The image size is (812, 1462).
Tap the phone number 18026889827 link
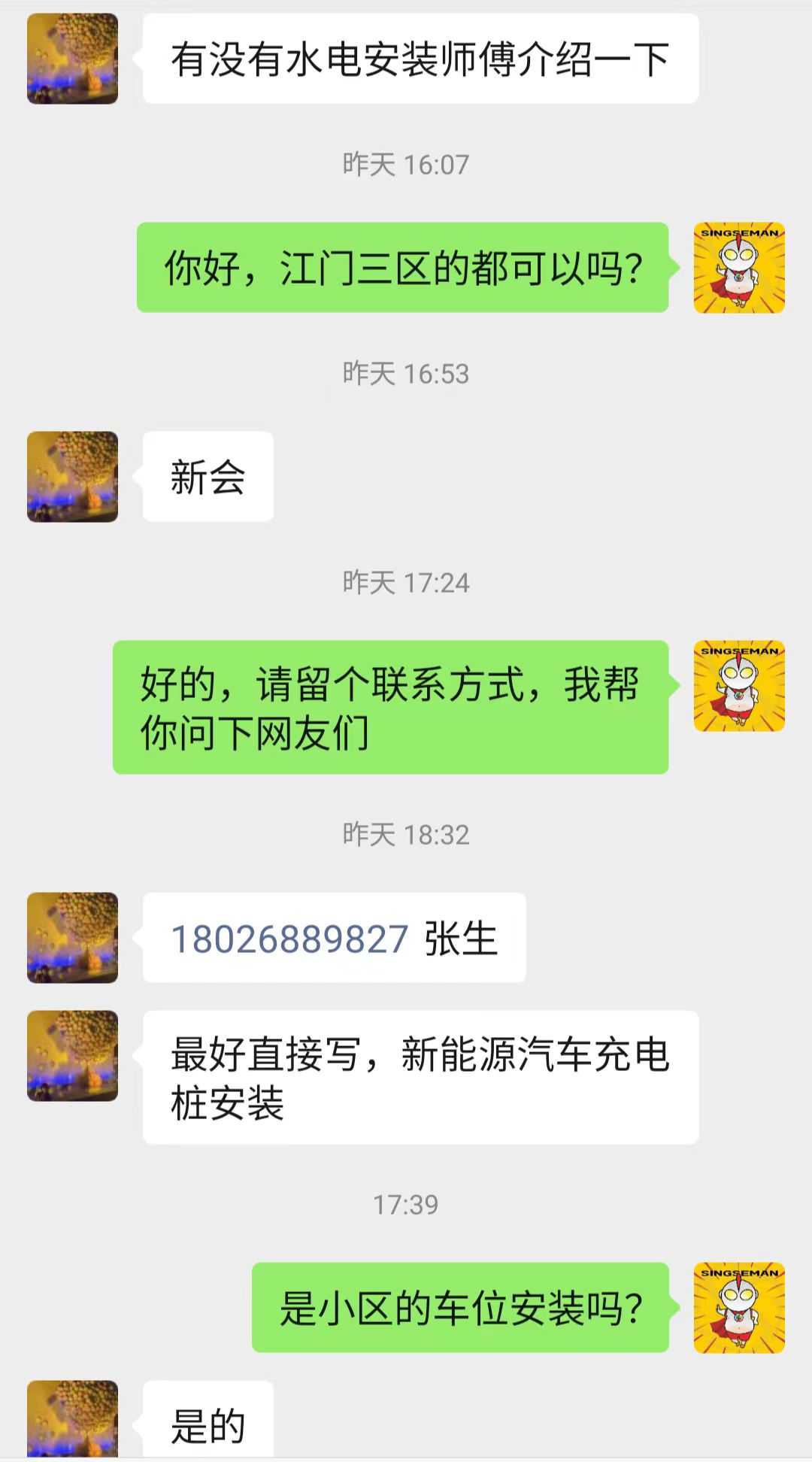tap(289, 939)
